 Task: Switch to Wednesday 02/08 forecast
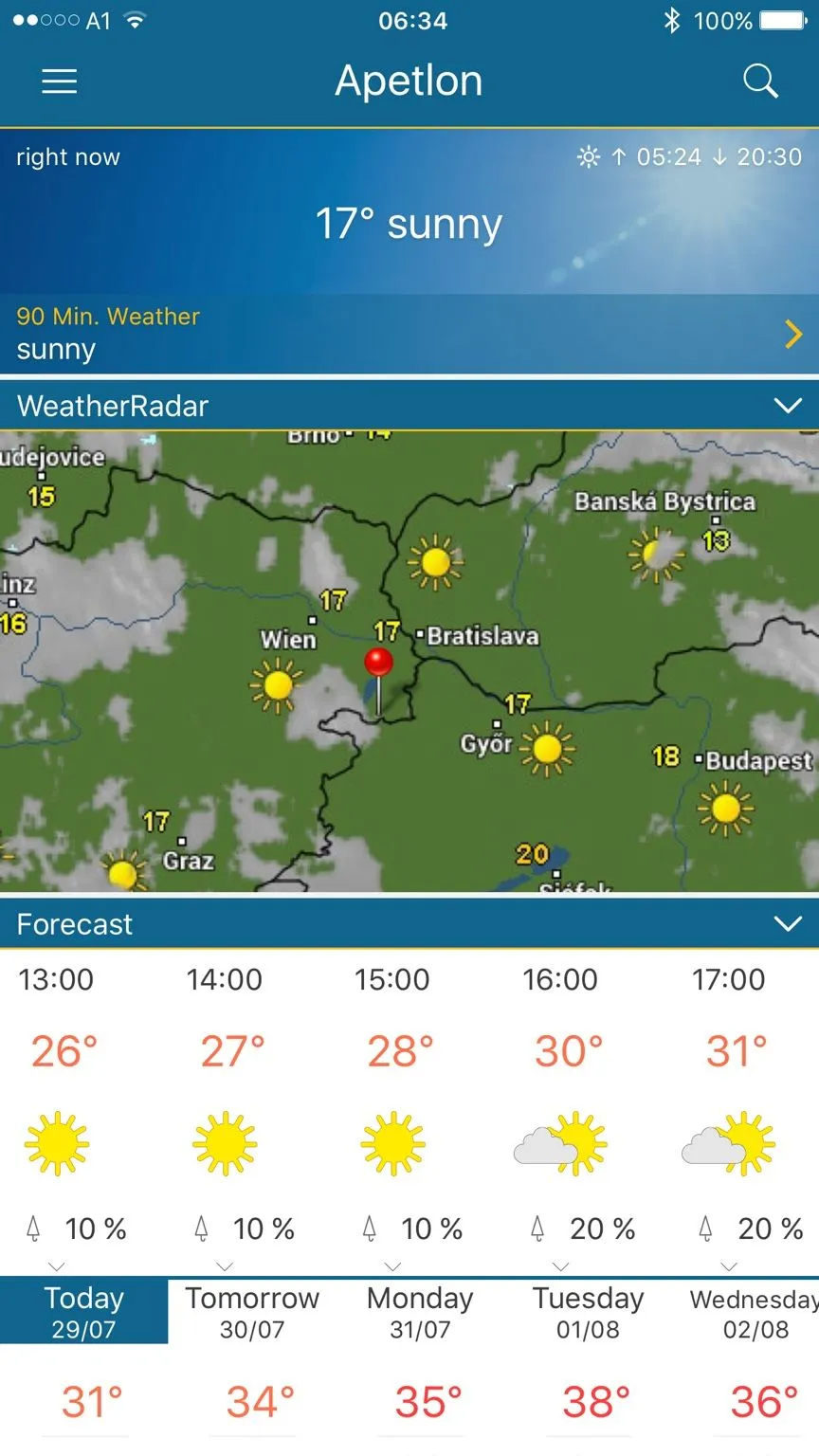[755, 1312]
